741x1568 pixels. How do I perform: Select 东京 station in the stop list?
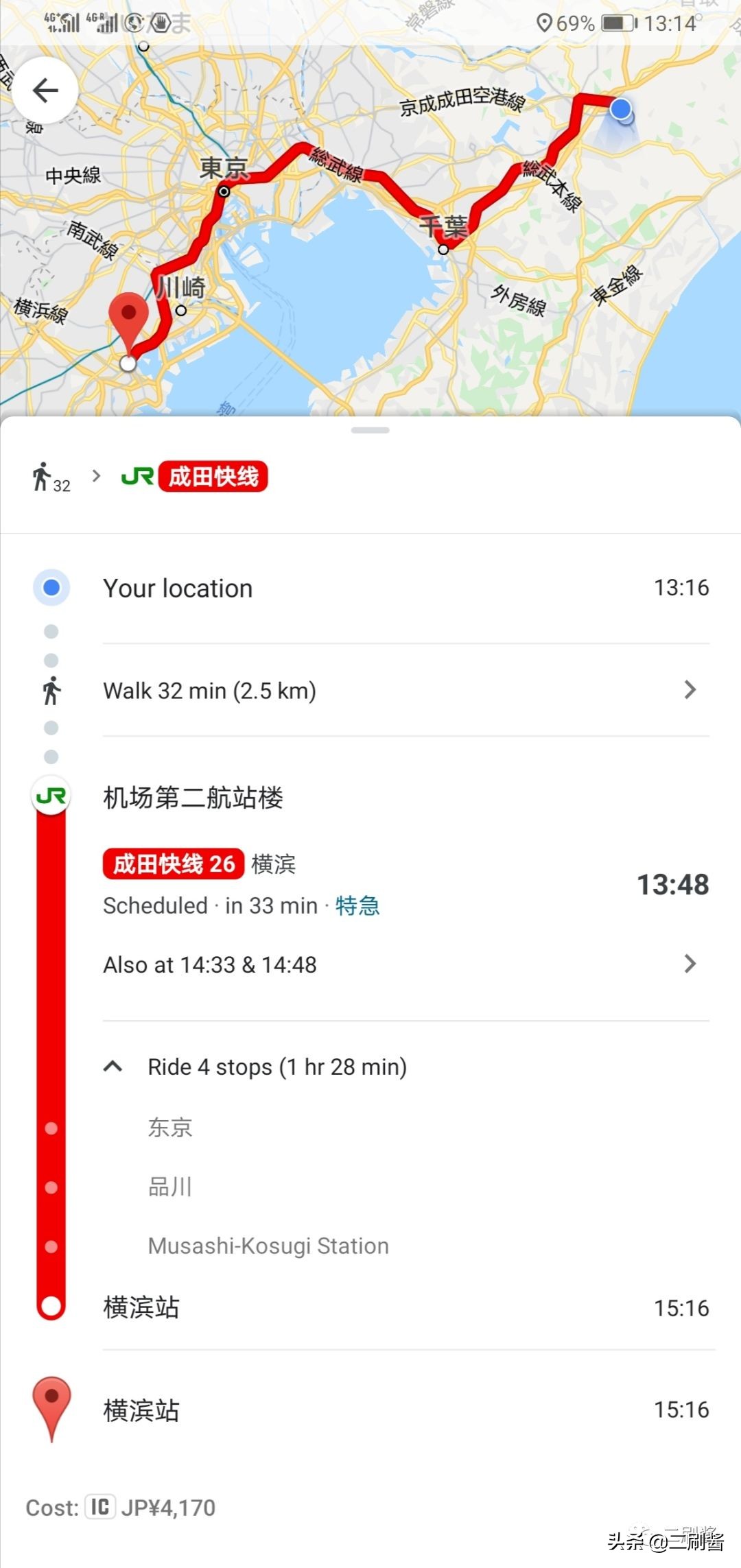coord(171,1128)
